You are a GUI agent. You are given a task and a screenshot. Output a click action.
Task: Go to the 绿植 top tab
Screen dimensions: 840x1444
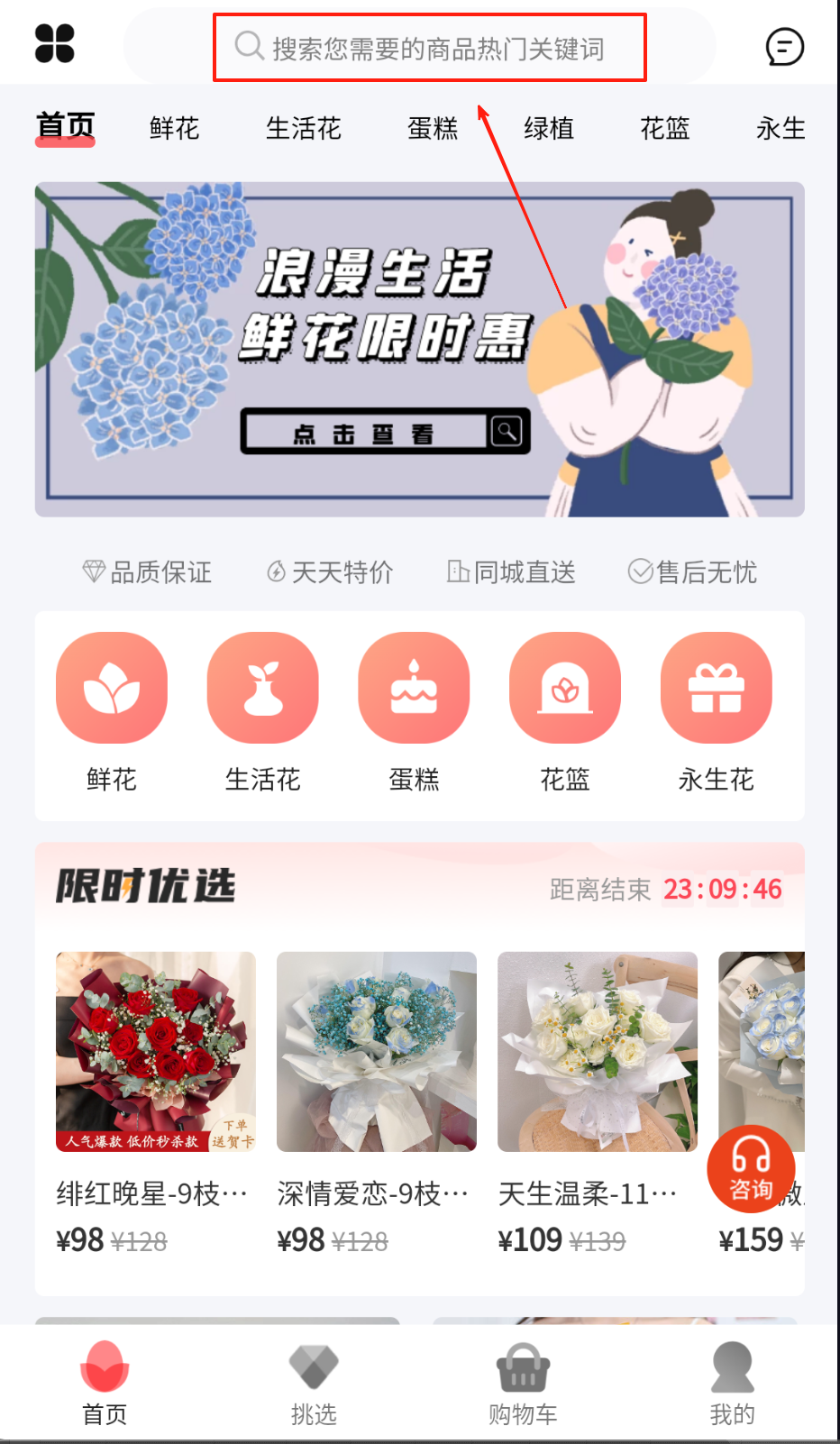point(548,129)
